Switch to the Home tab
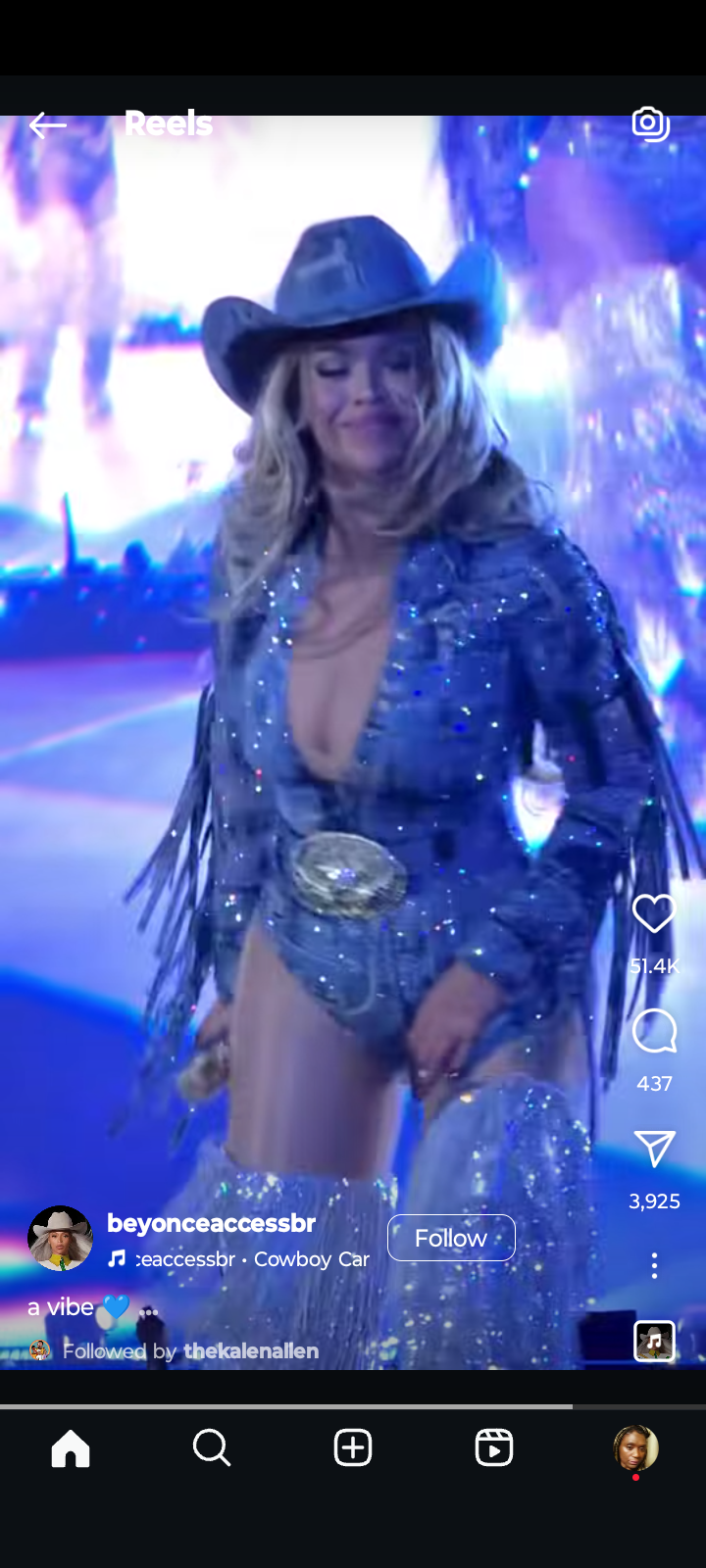Viewport: 706px width, 1568px height. pos(71,1447)
